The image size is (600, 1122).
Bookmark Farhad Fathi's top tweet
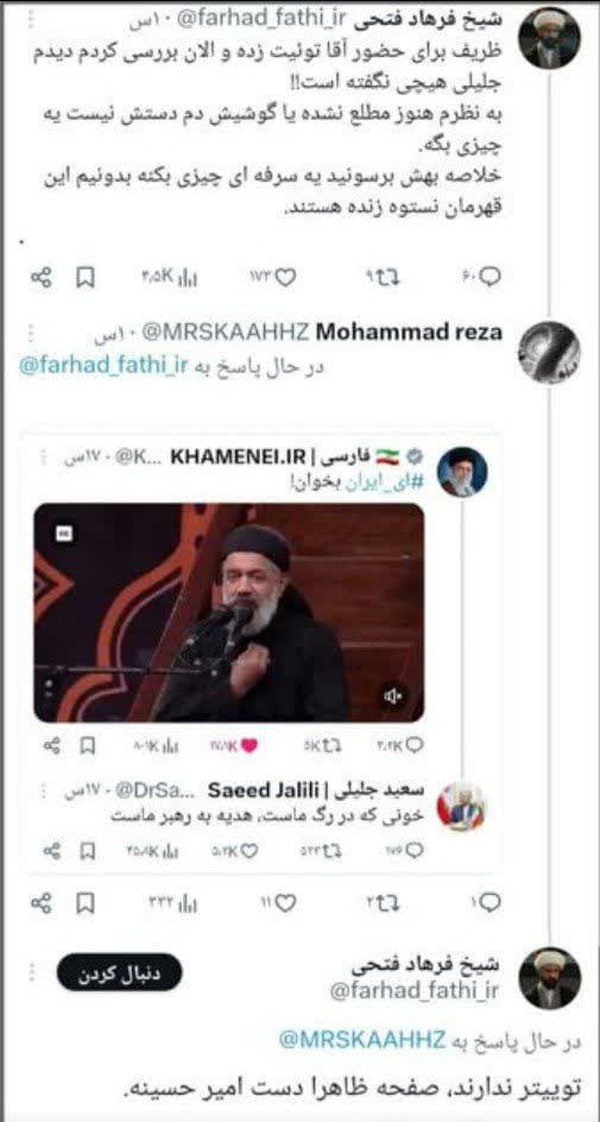click(87, 277)
